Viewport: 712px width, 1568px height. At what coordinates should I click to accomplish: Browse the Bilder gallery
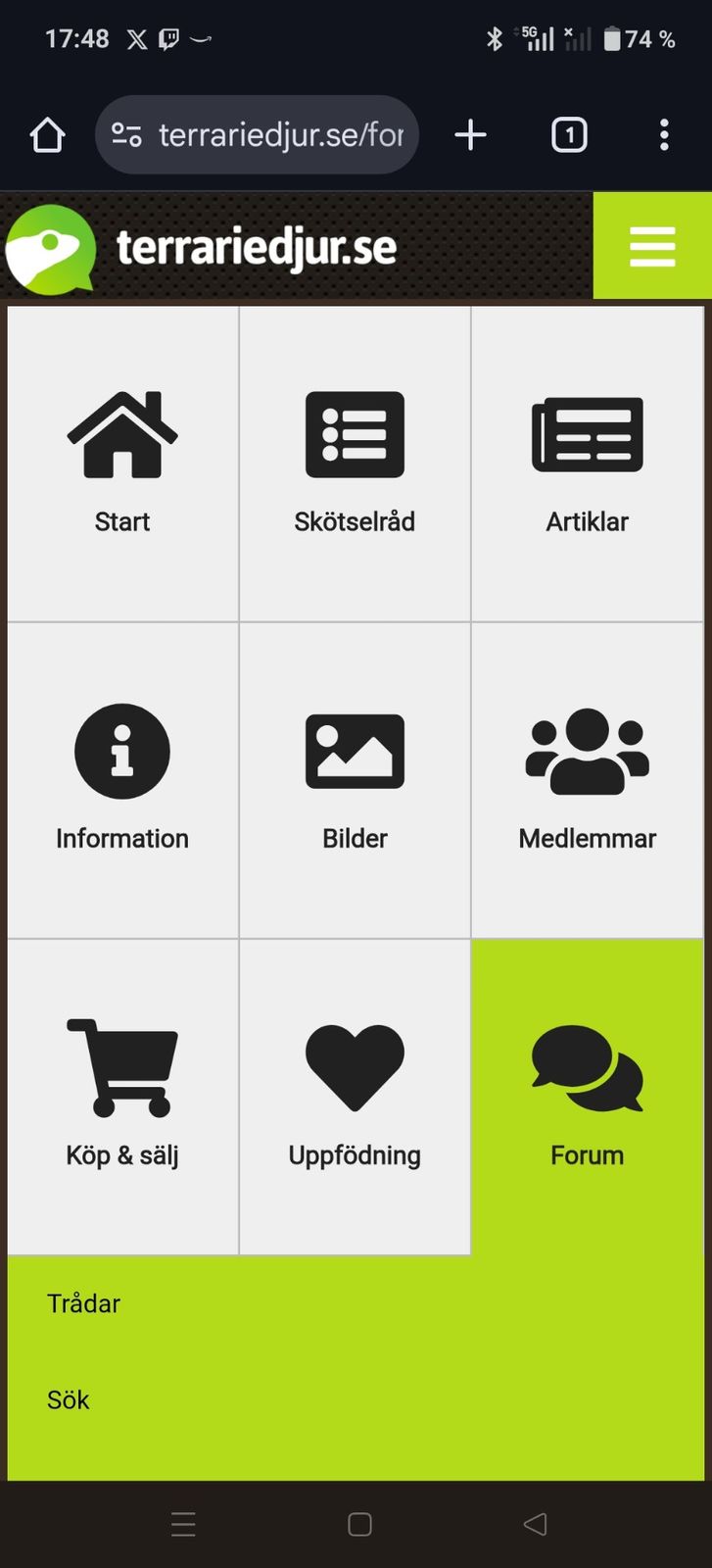pos(355,780)
